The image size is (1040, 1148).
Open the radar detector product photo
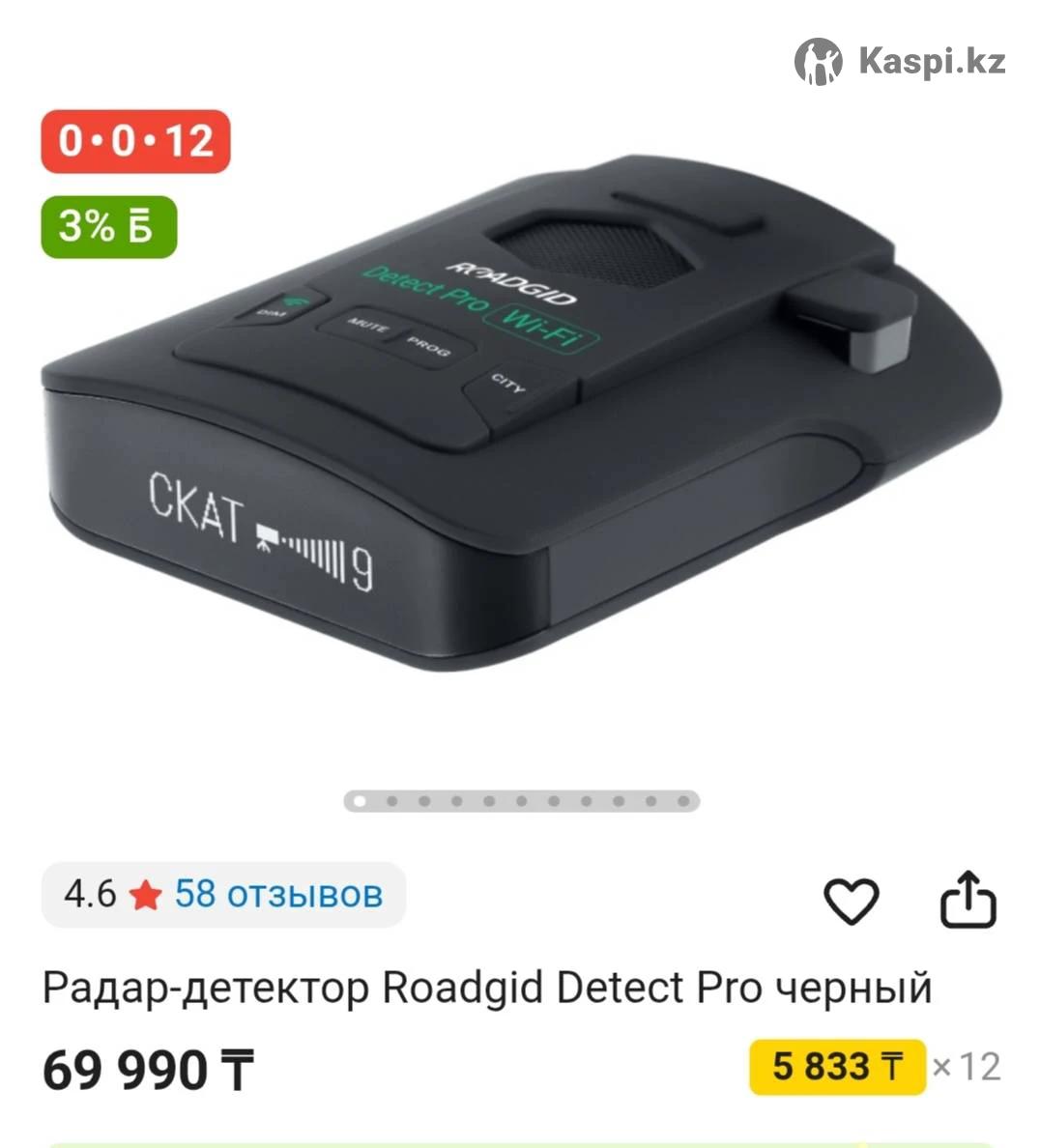pyautogui.click(x=522, y=416)
